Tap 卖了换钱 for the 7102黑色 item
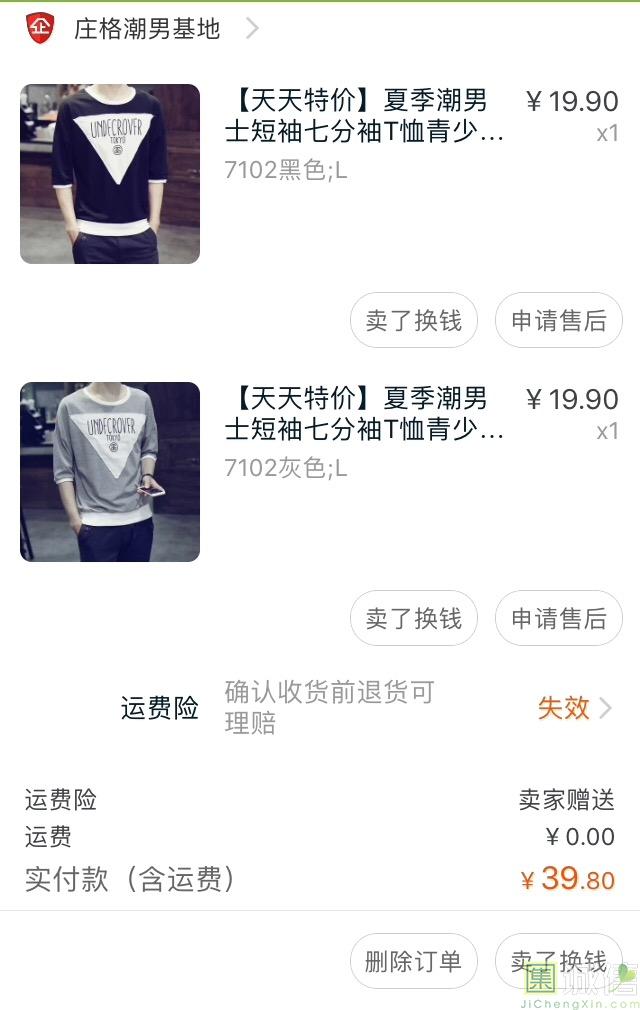Image resolution: width=640 pixels, height=1010 pixels. 414,321
